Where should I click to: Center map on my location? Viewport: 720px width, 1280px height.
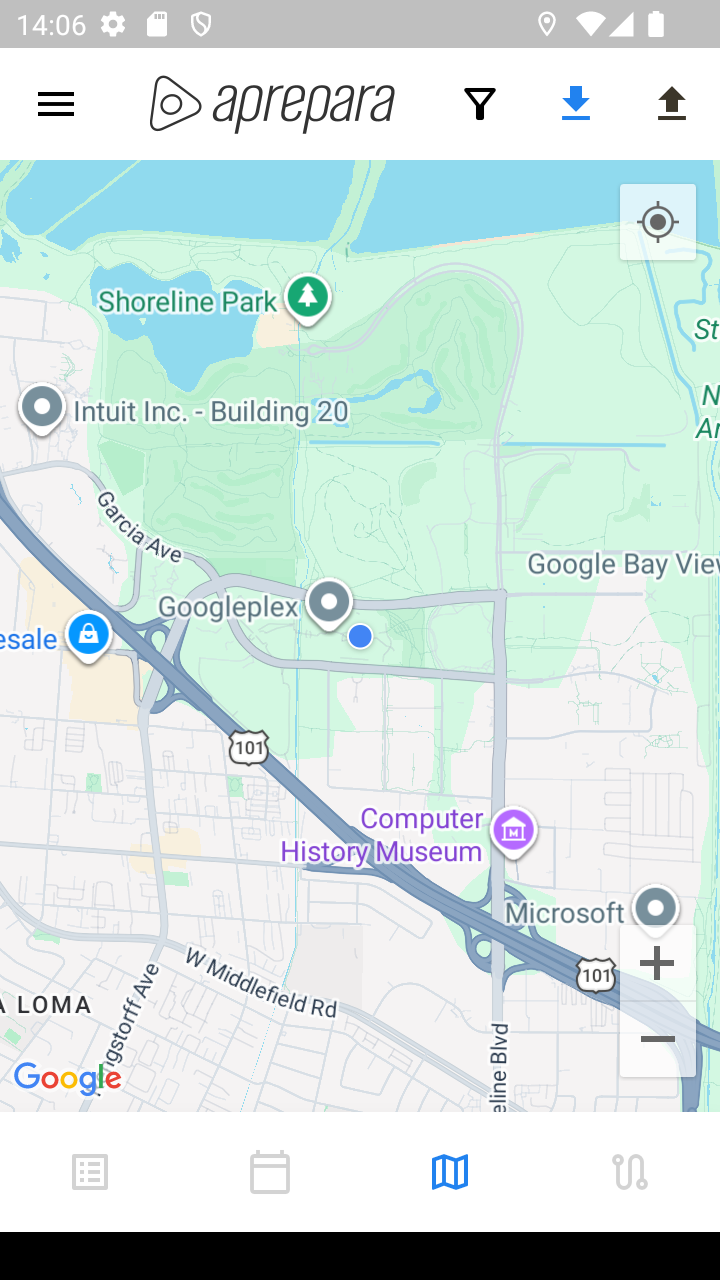pos(658,222)
